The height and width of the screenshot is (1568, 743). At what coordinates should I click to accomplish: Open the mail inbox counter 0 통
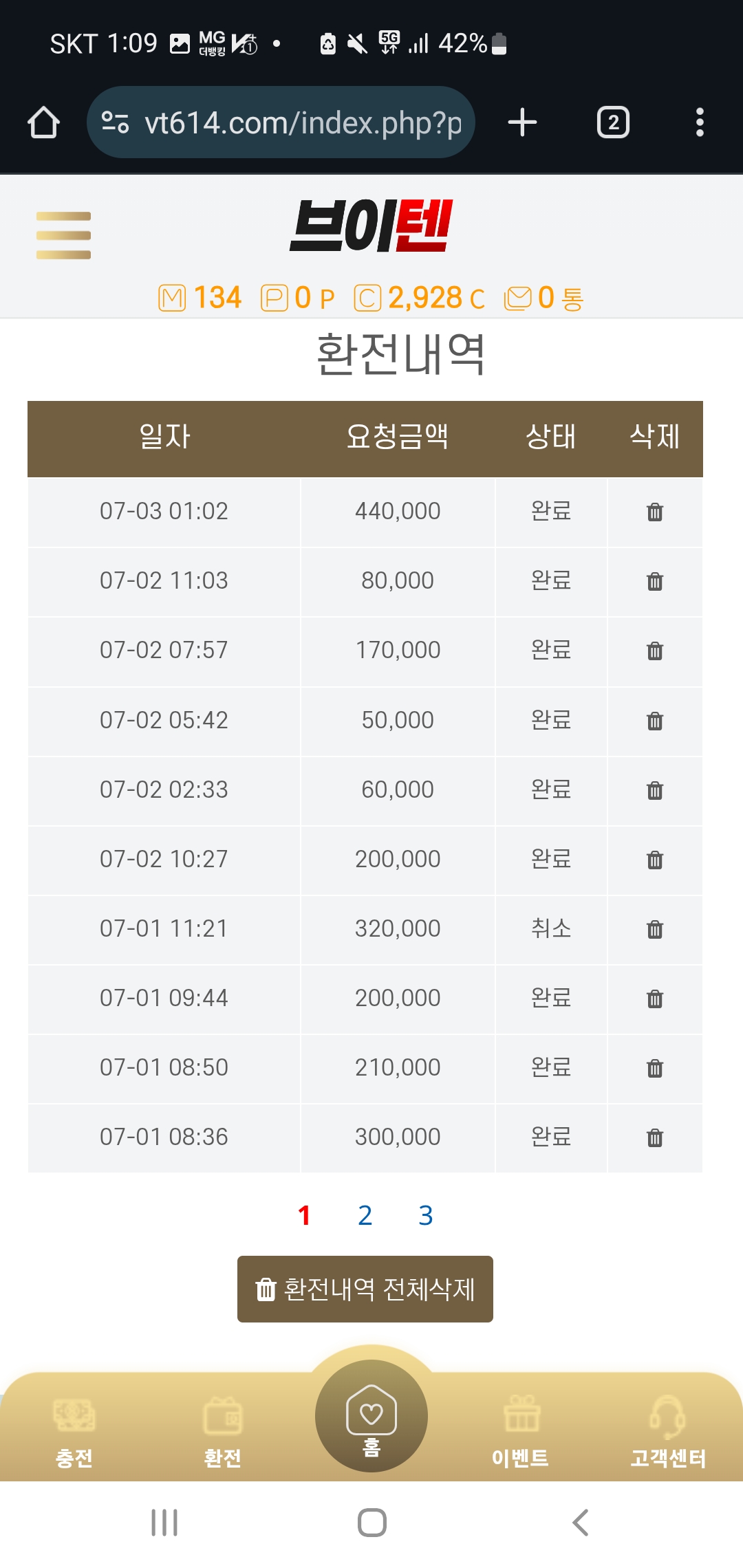click(x=544, y=298)
